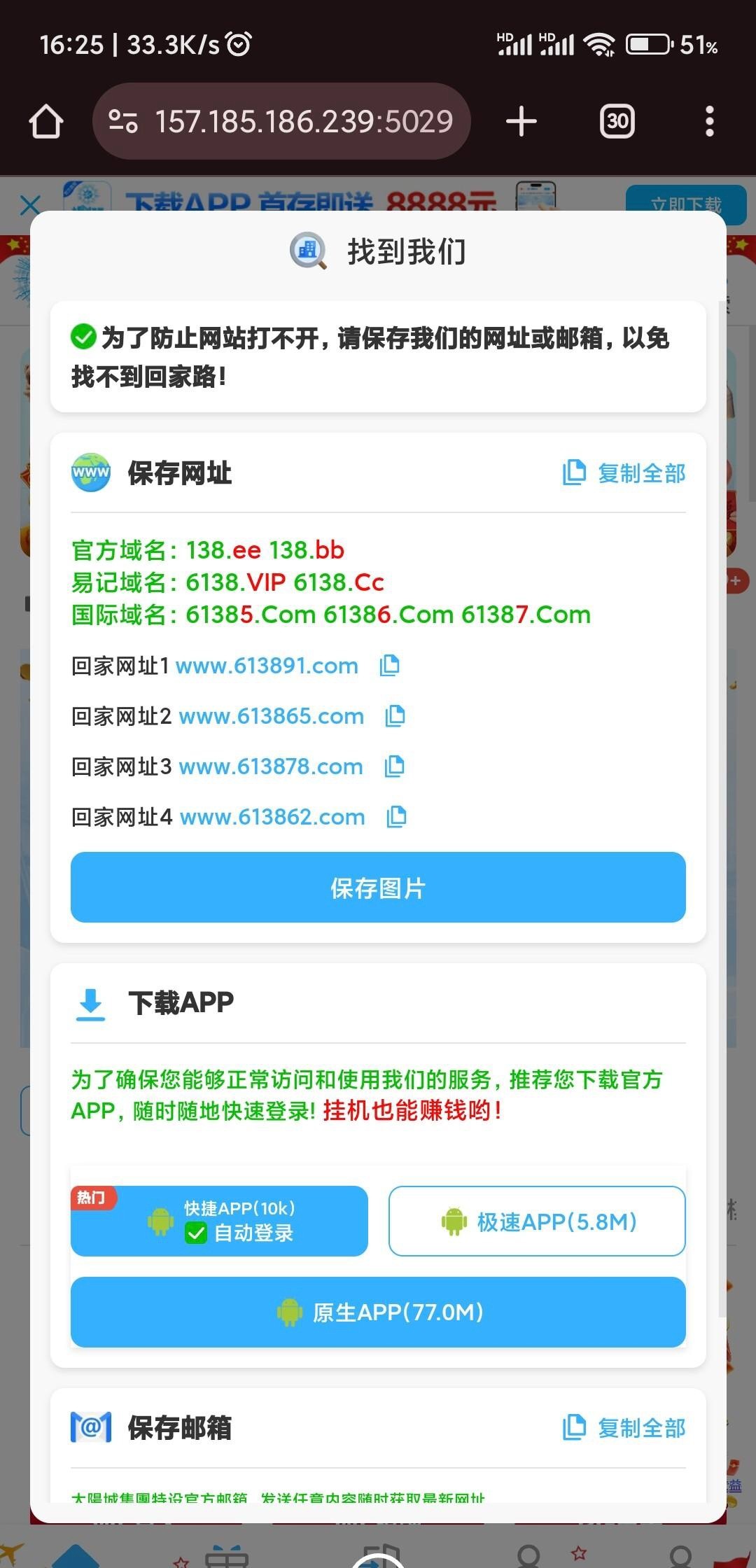The width and height of the screenshot is (756, 1568).
Task: Copy 回家网址4 www.613862.com
Action: (x=397, y=816)
